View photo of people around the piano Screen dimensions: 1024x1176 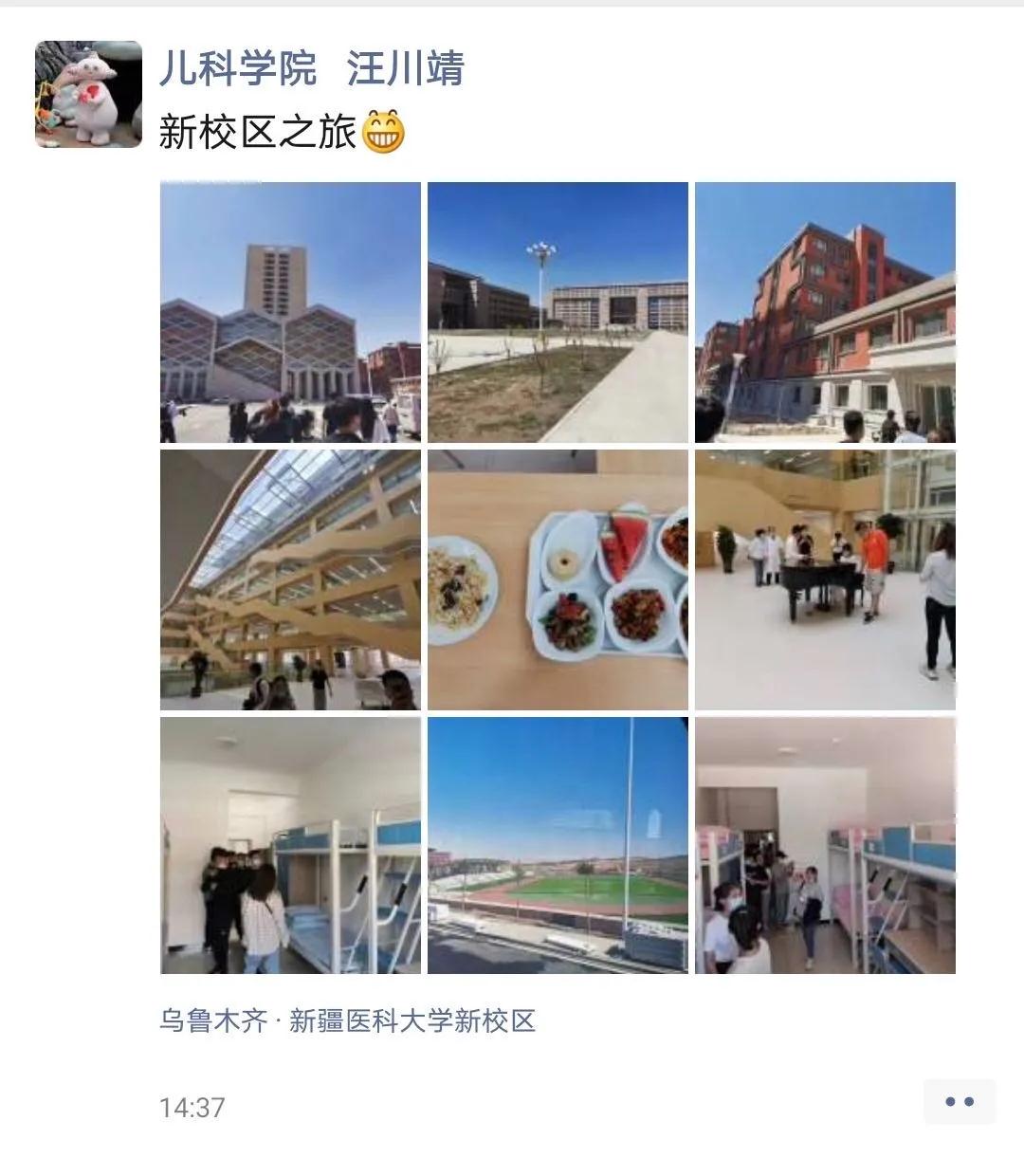[825, 579]
